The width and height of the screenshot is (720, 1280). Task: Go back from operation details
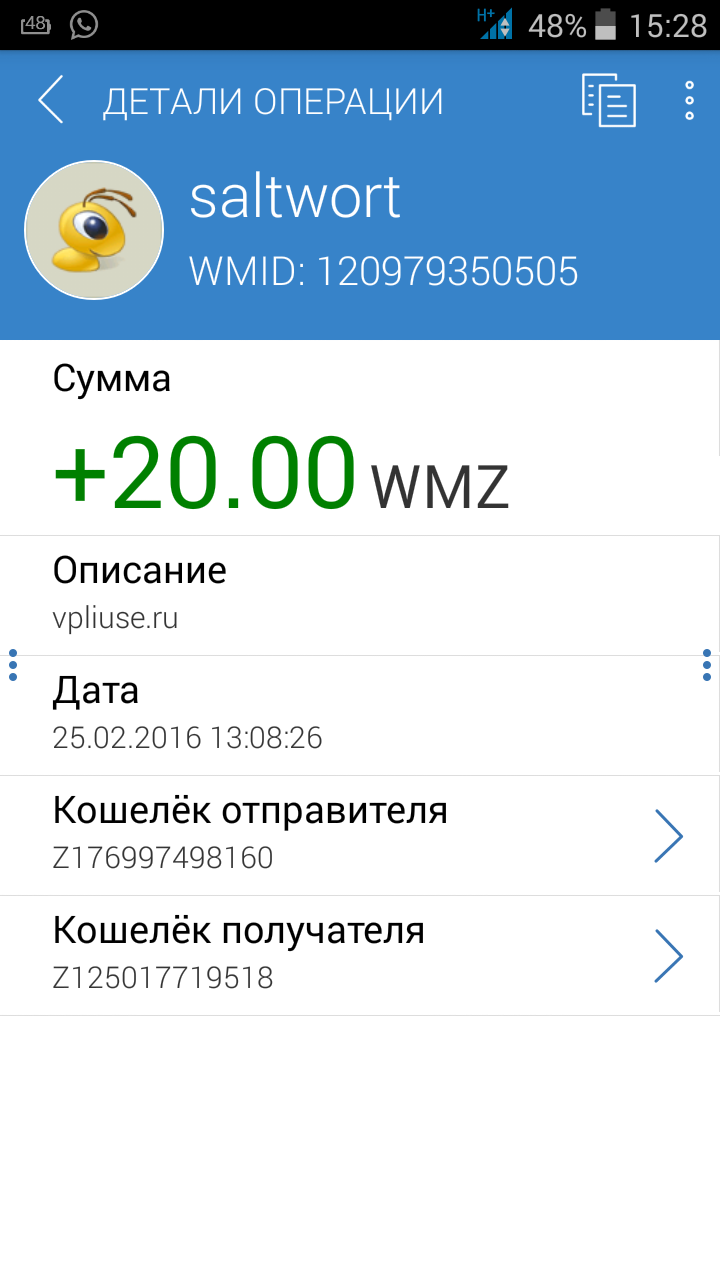(51, 101)
